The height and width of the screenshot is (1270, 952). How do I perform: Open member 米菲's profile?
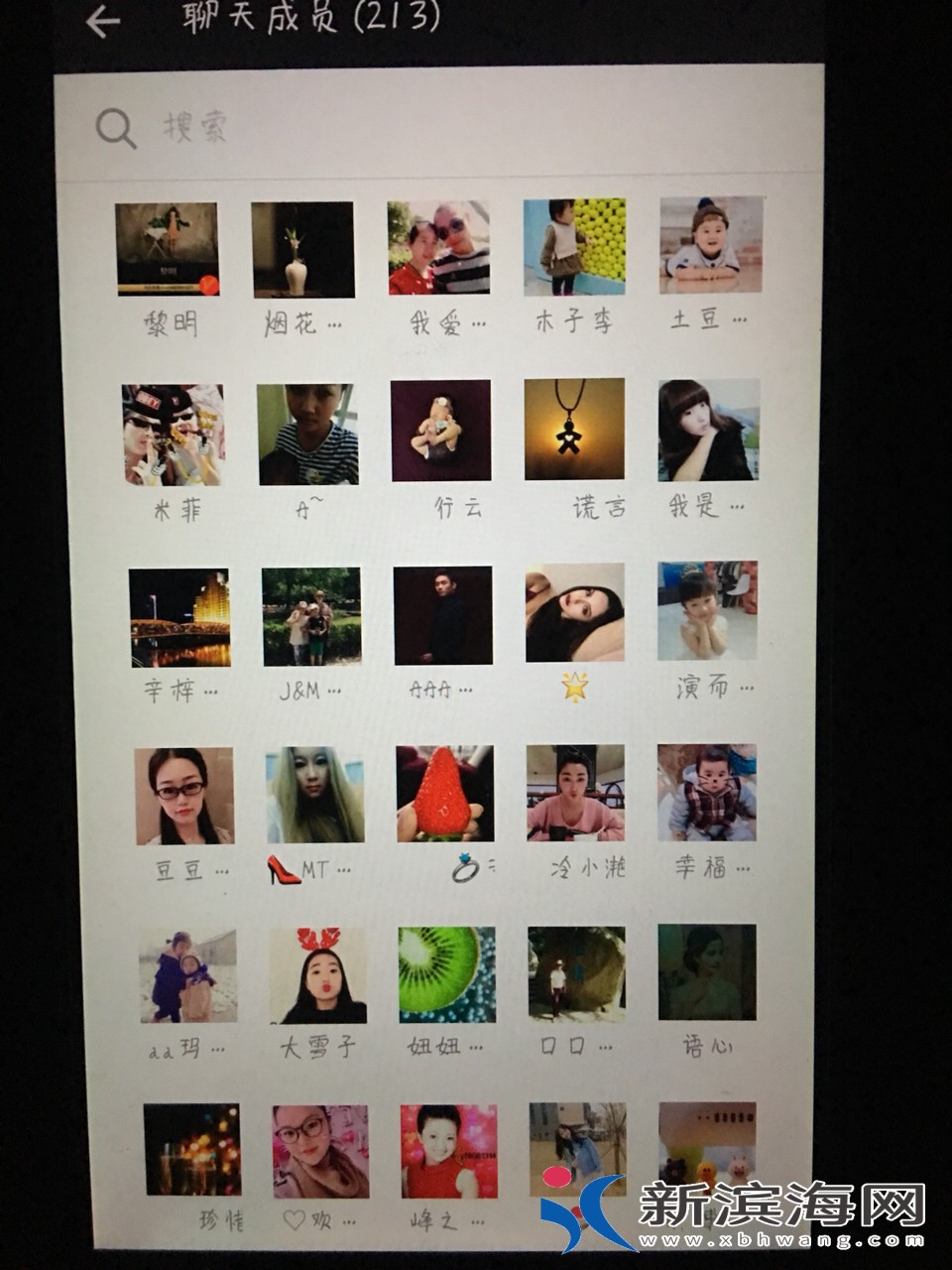click(174, 436)
